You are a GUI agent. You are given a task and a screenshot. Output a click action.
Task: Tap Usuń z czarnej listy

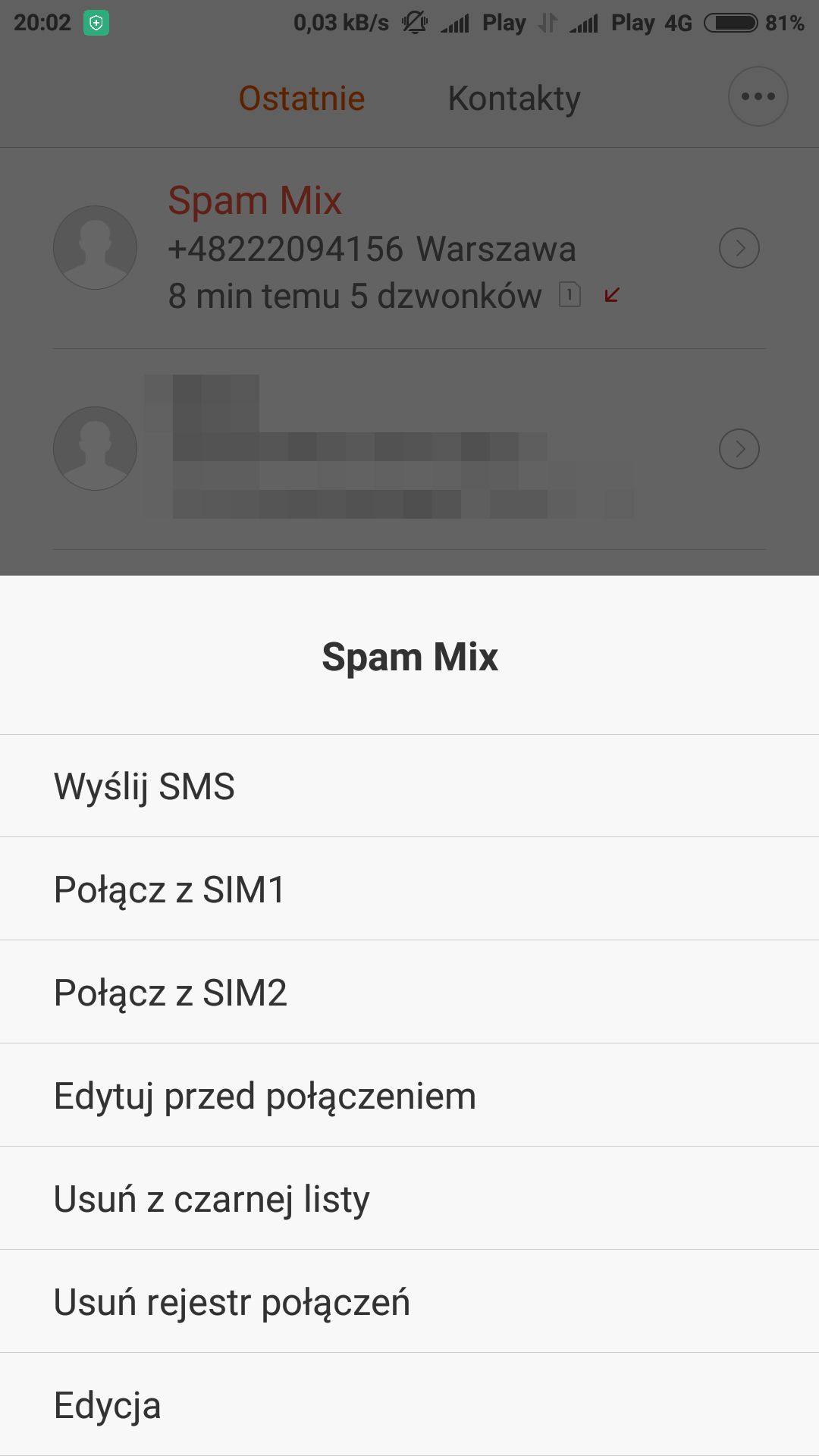click(212, 1199)
